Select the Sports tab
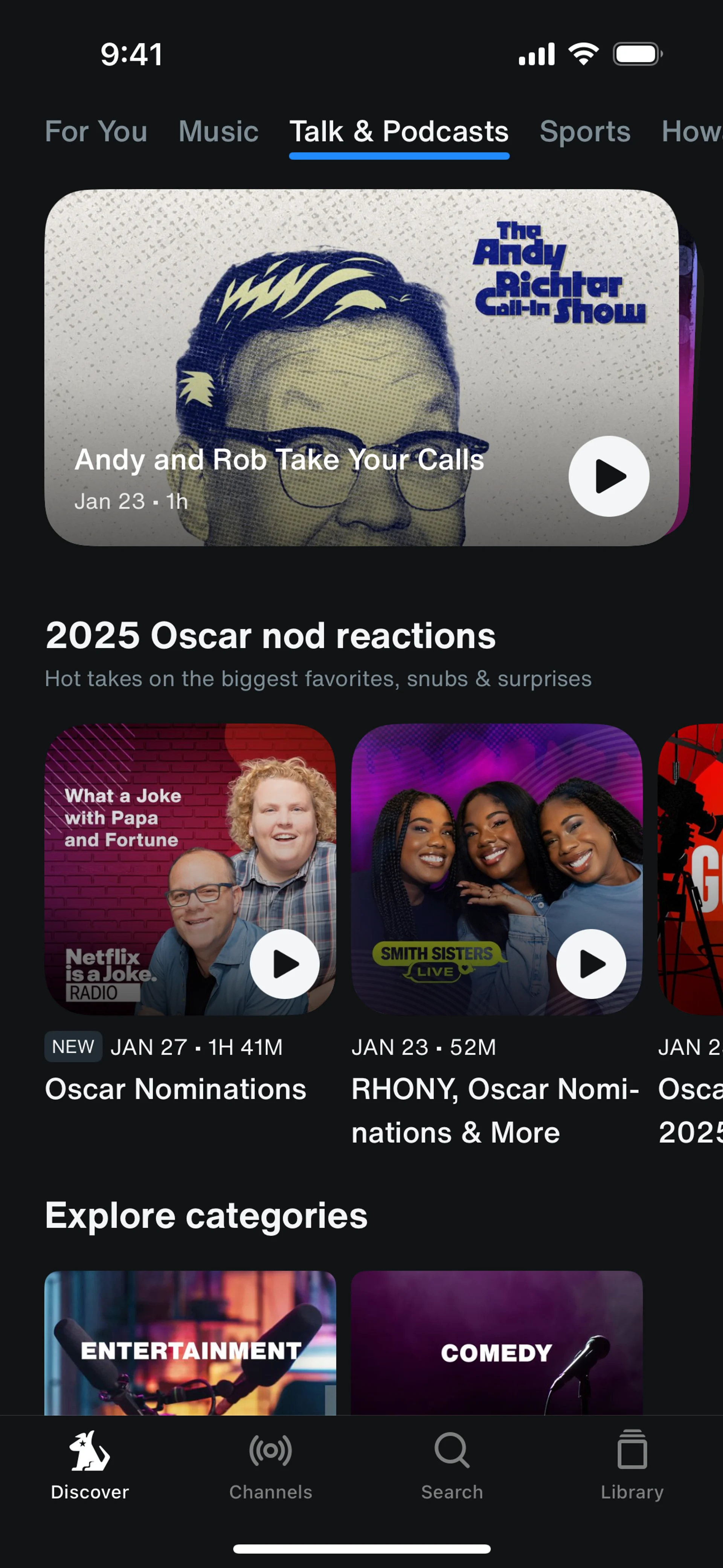Viewport: 723px width, 1568px height. [x=585, y=131]
